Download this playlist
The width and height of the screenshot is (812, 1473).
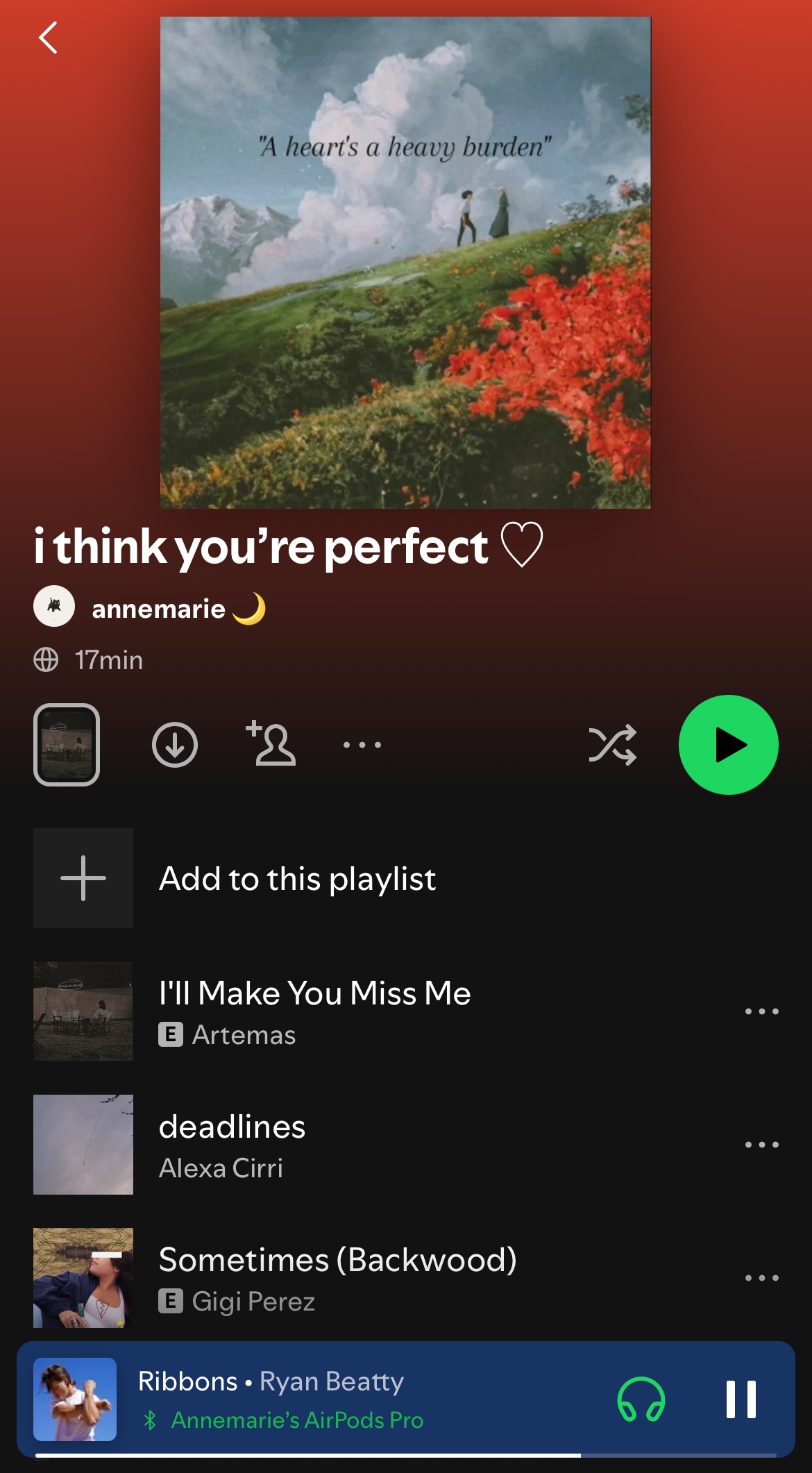pos(175,744)
